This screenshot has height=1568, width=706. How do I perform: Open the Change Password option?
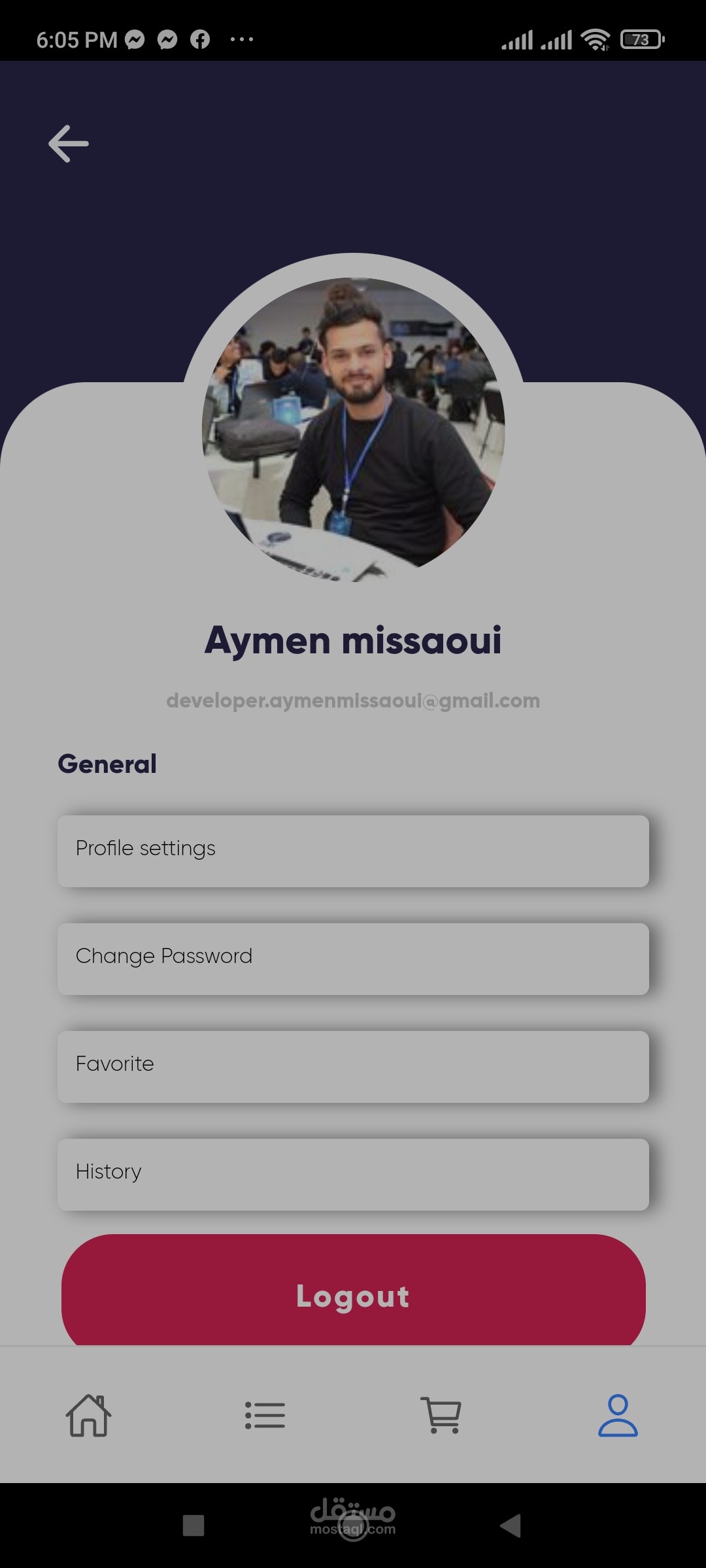353,958
